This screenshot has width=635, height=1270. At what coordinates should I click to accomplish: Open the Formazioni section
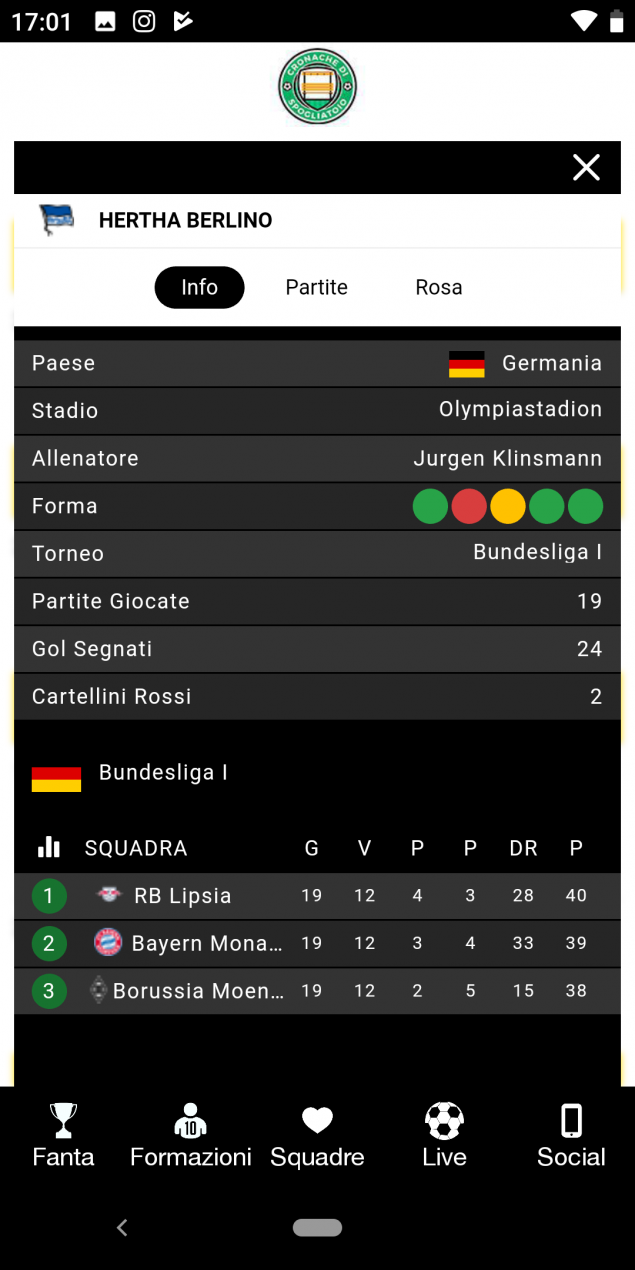(190, 1136)
